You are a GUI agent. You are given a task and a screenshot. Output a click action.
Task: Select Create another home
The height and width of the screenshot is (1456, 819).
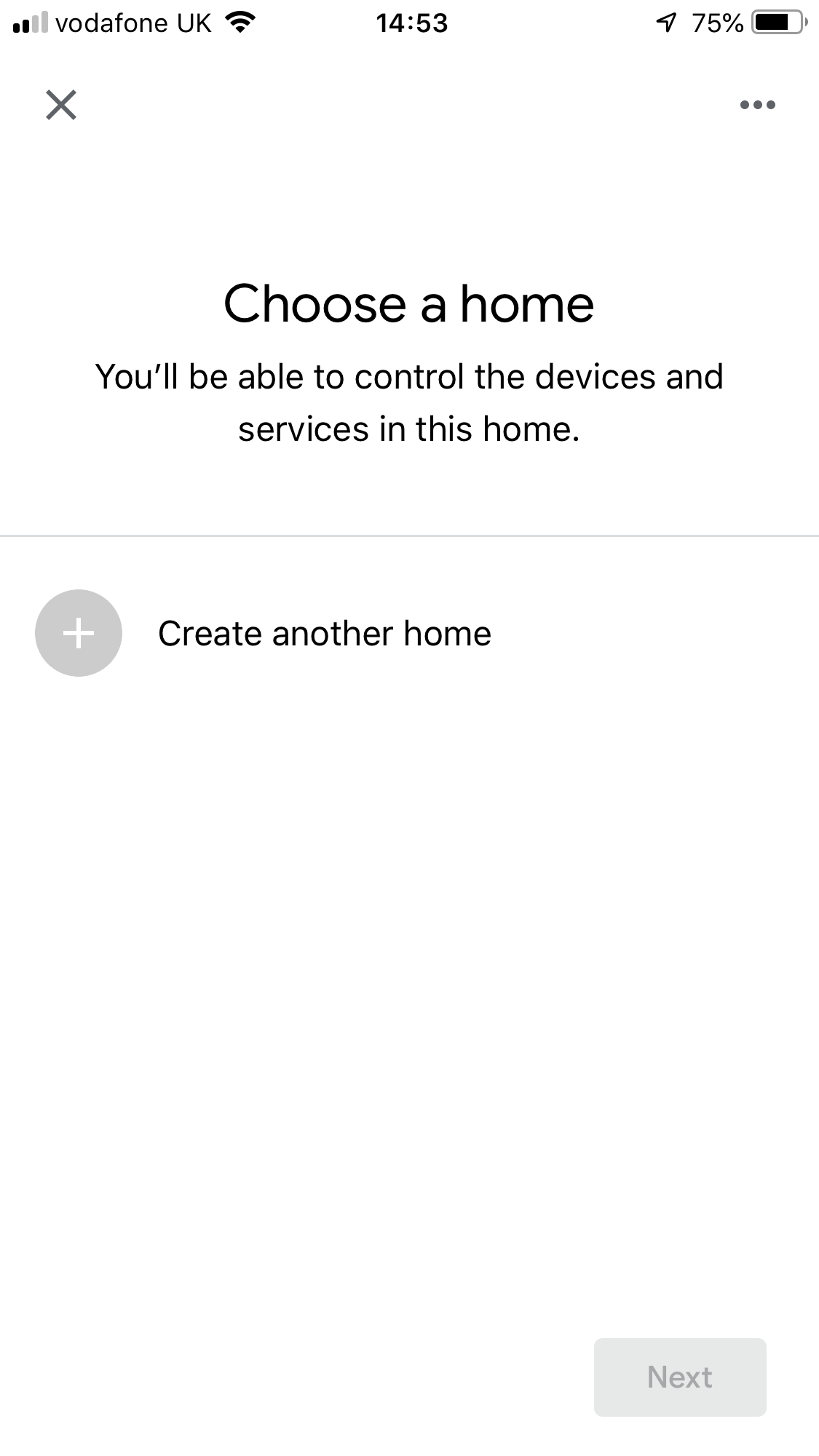point(324,633)
